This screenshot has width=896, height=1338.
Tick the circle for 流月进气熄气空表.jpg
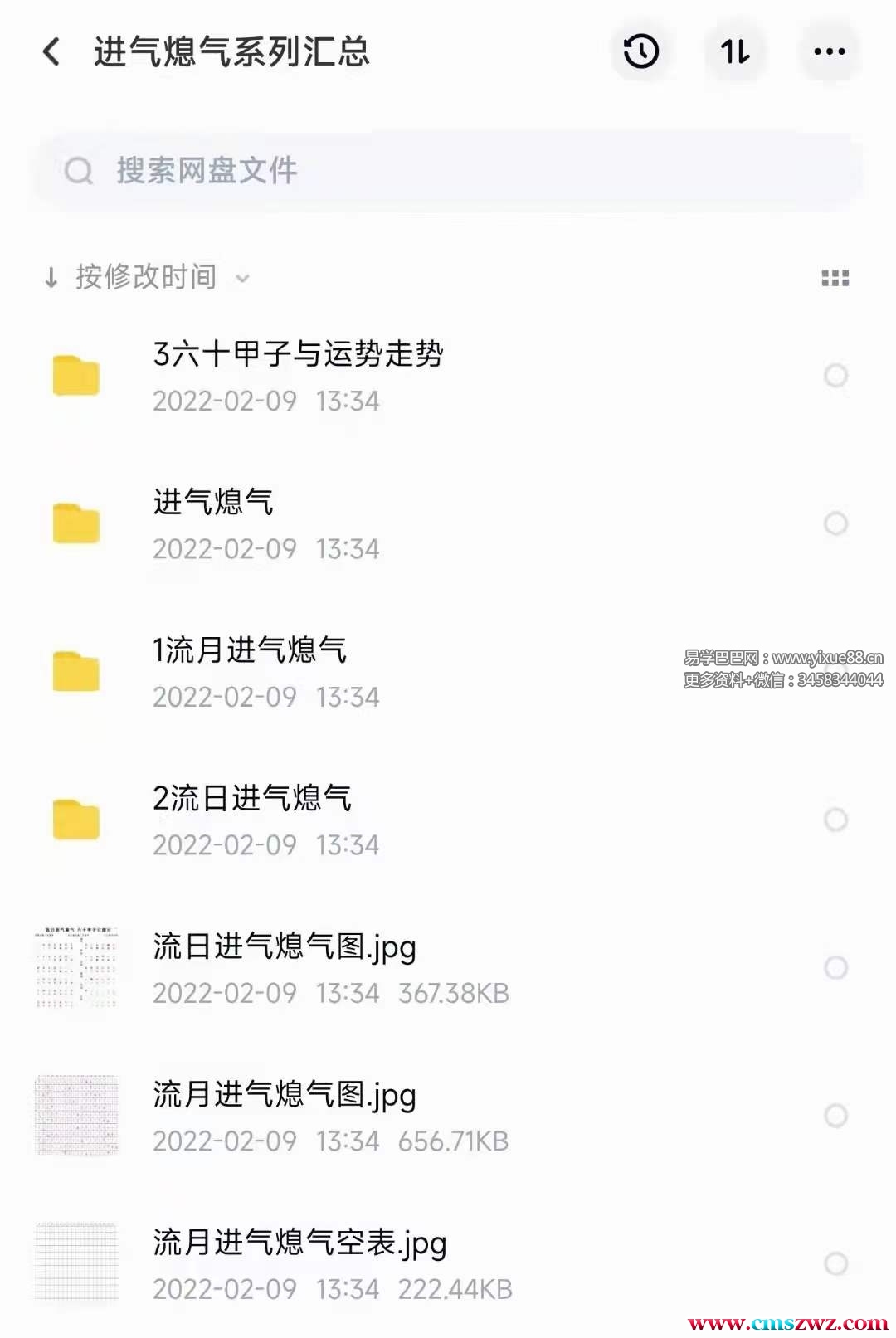point(835,1263)
